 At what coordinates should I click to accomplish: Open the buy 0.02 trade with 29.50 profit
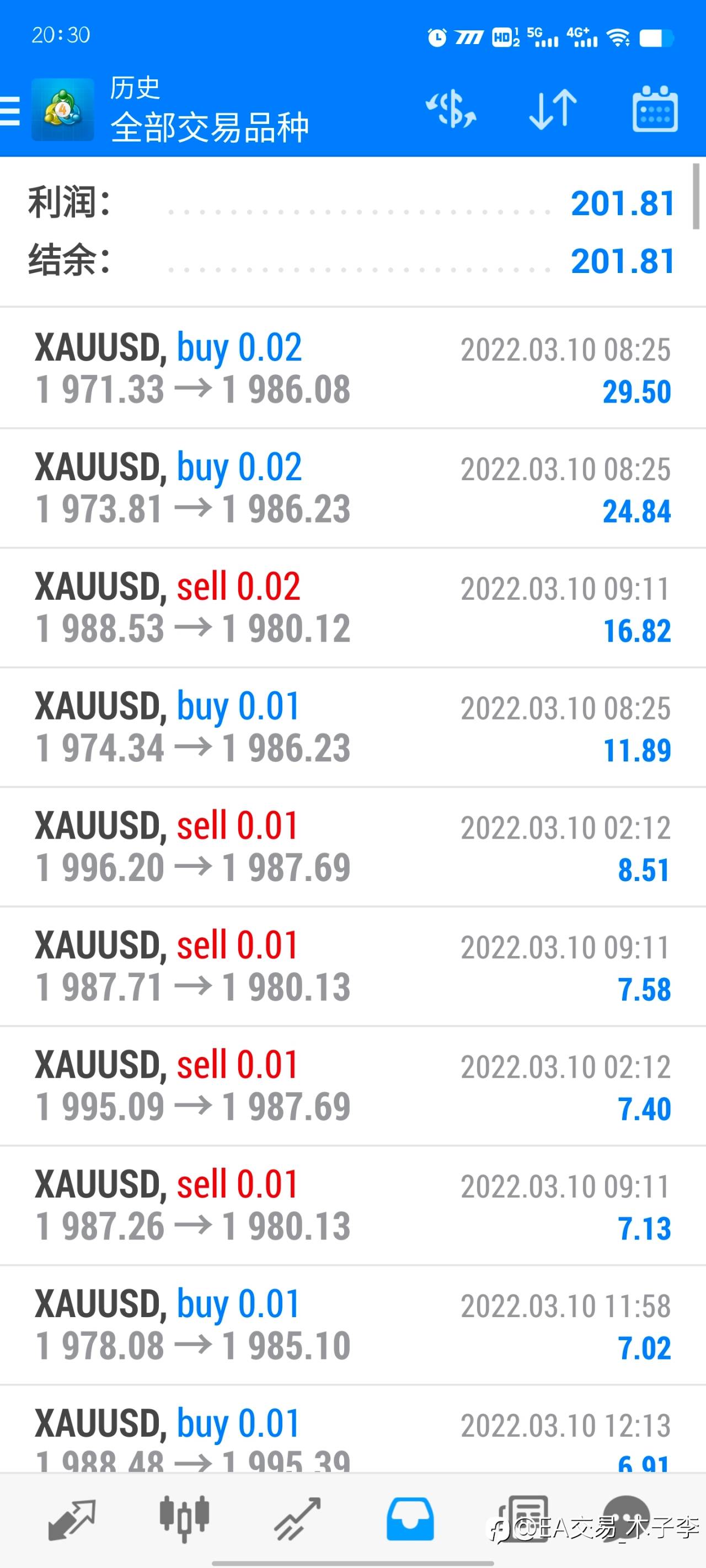tap(352, 368)
